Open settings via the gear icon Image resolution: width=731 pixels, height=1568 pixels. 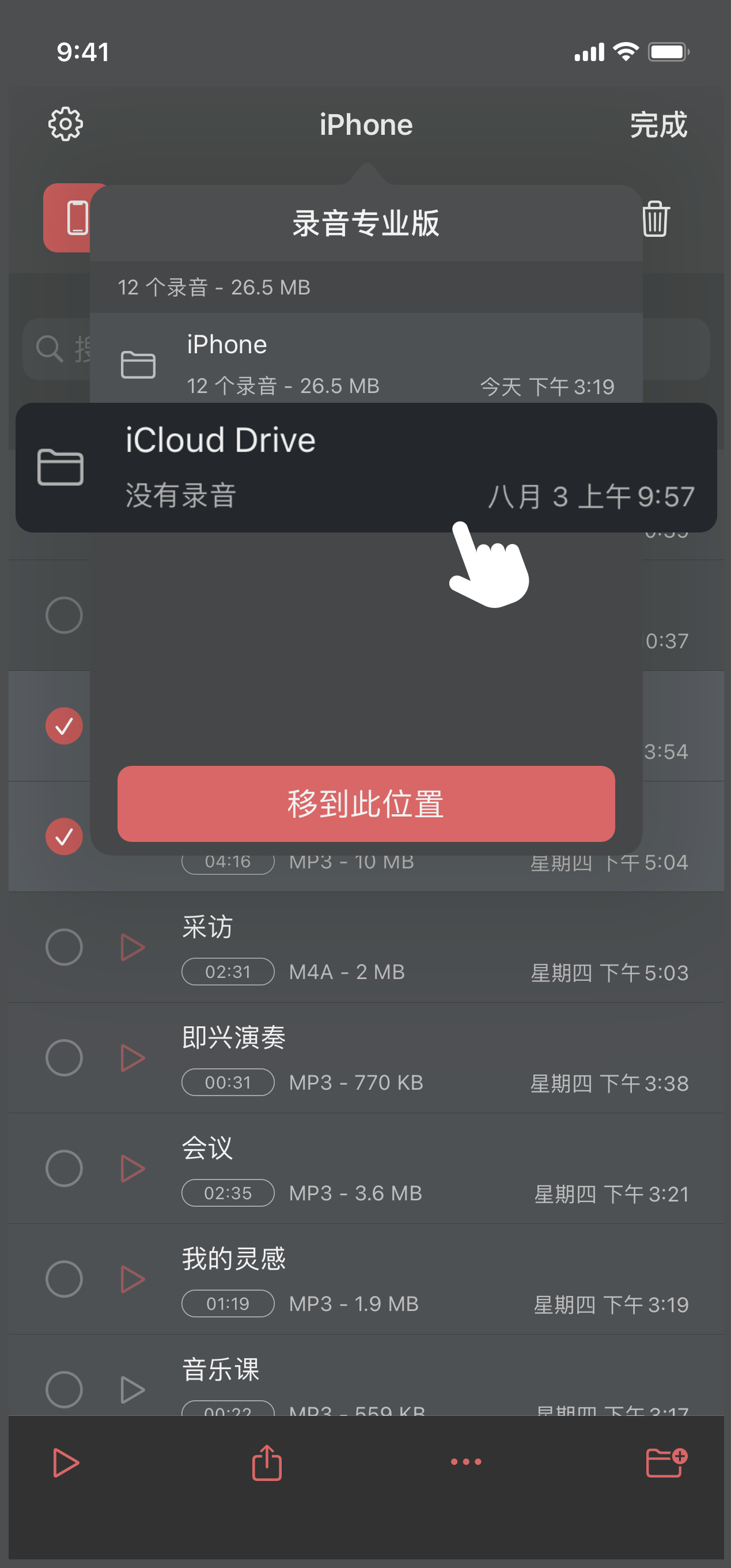65,125
